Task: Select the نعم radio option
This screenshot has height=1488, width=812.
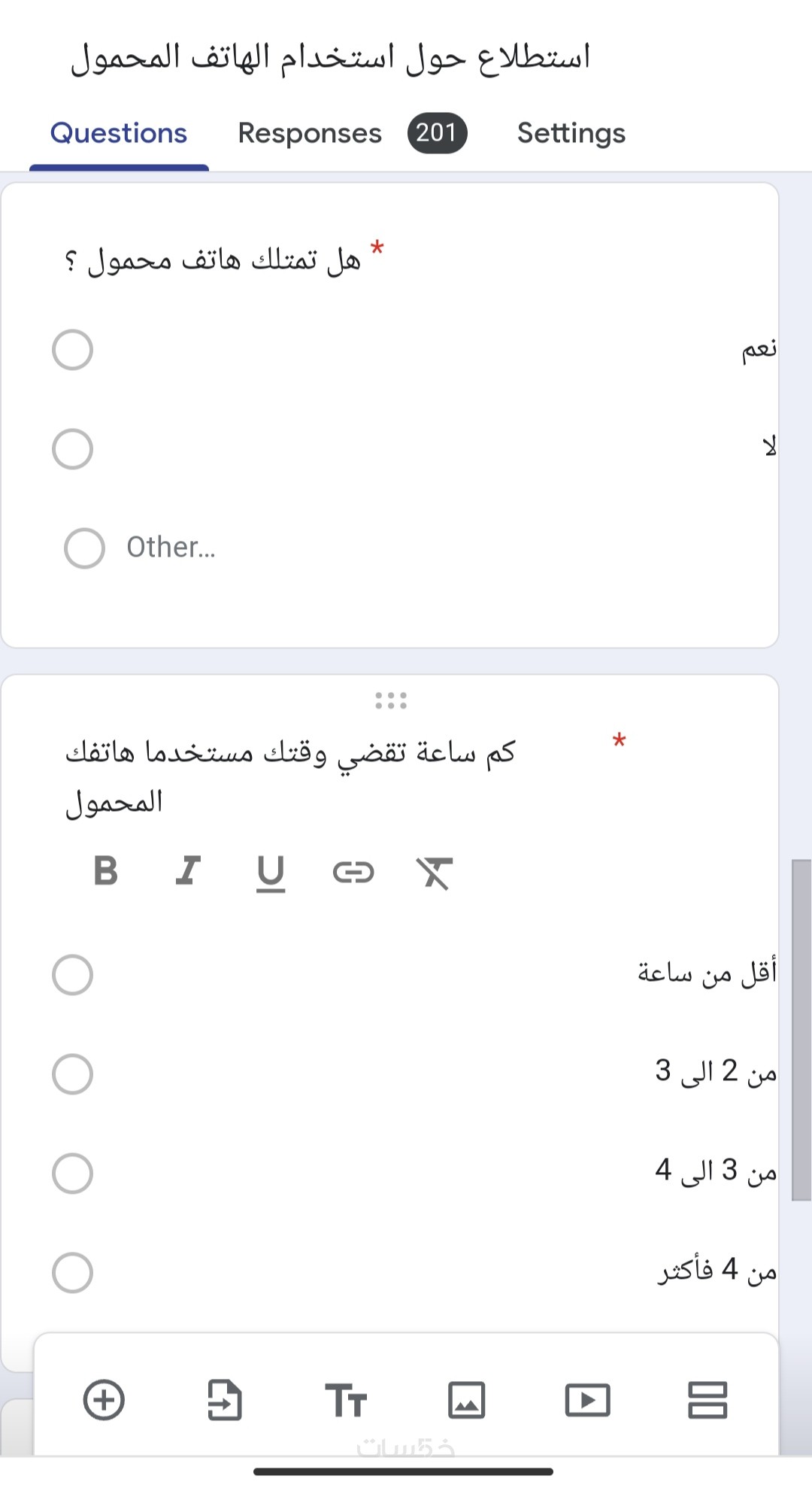Action: pos(73,350)
